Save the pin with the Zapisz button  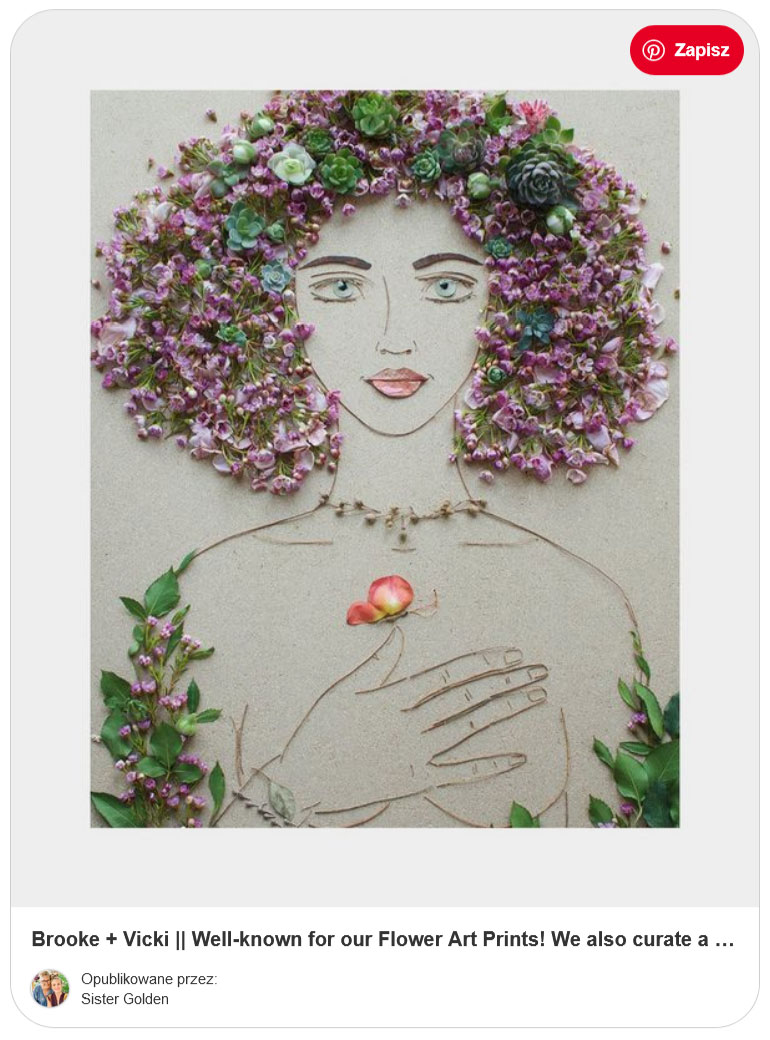[x=686, y=50]
